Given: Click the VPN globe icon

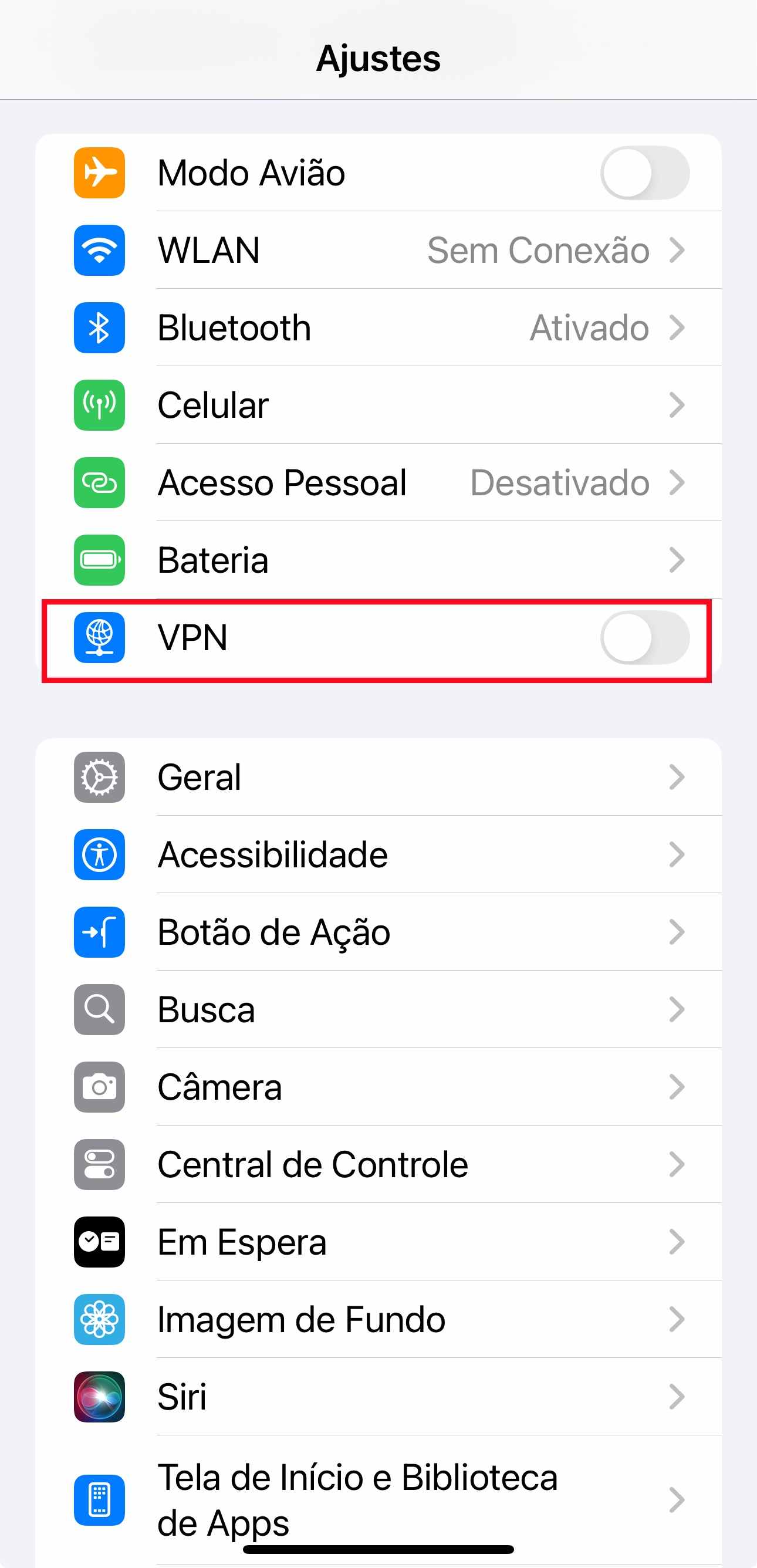Looking at the screenshot, I should [99, 638].
